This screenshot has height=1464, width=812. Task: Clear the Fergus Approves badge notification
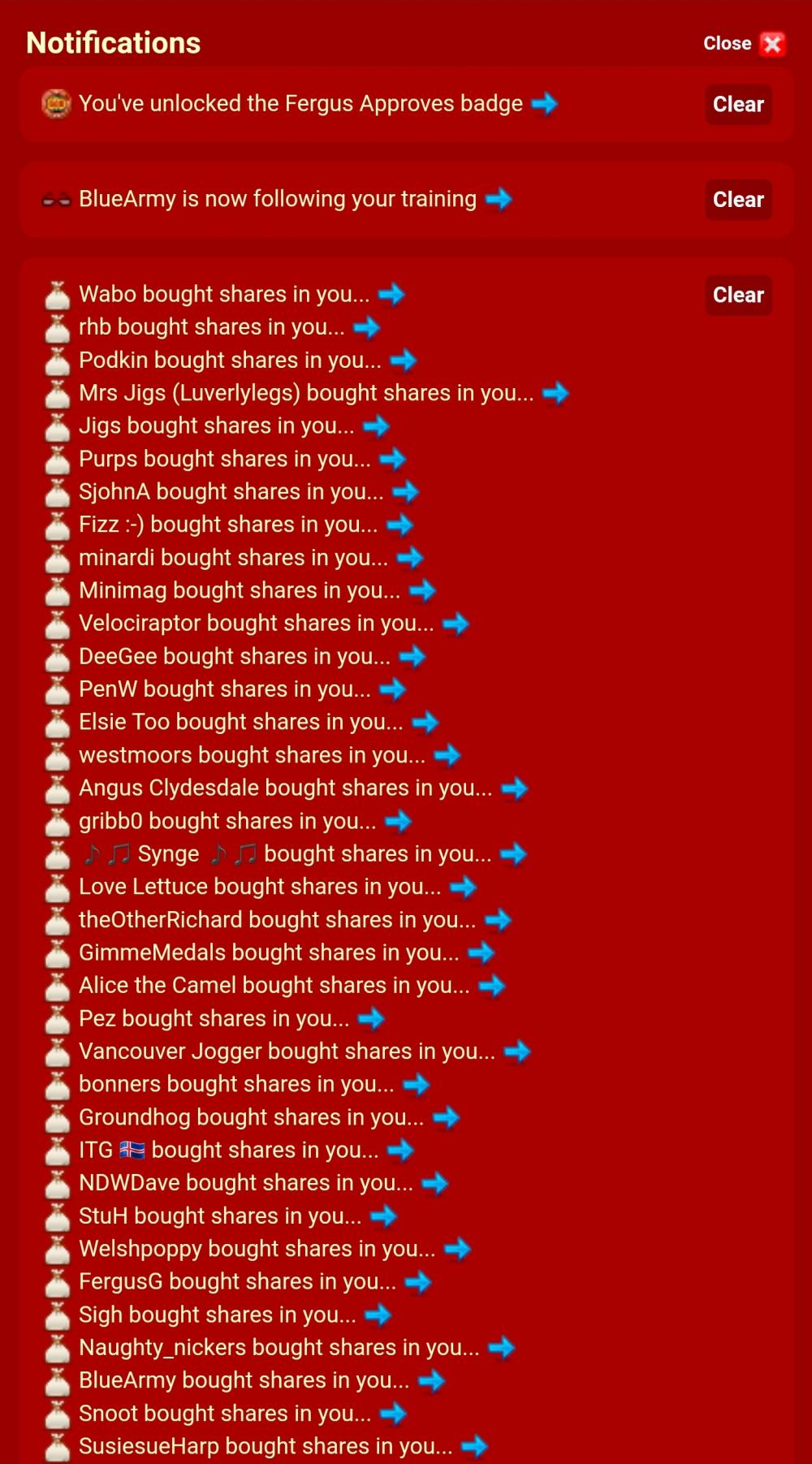pyautogui.click(x=738, y=105)
